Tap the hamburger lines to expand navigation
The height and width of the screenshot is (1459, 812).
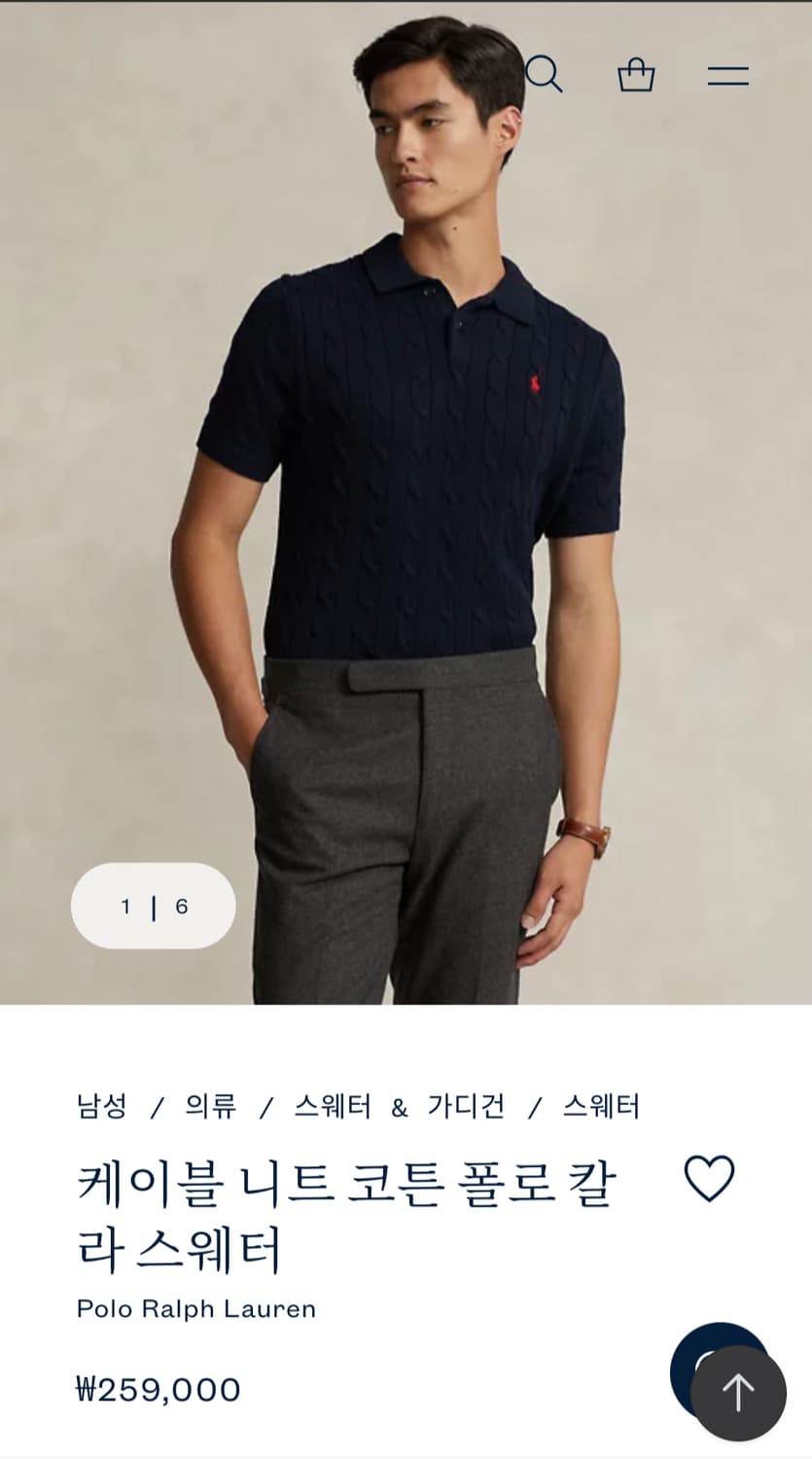(727, 74)
